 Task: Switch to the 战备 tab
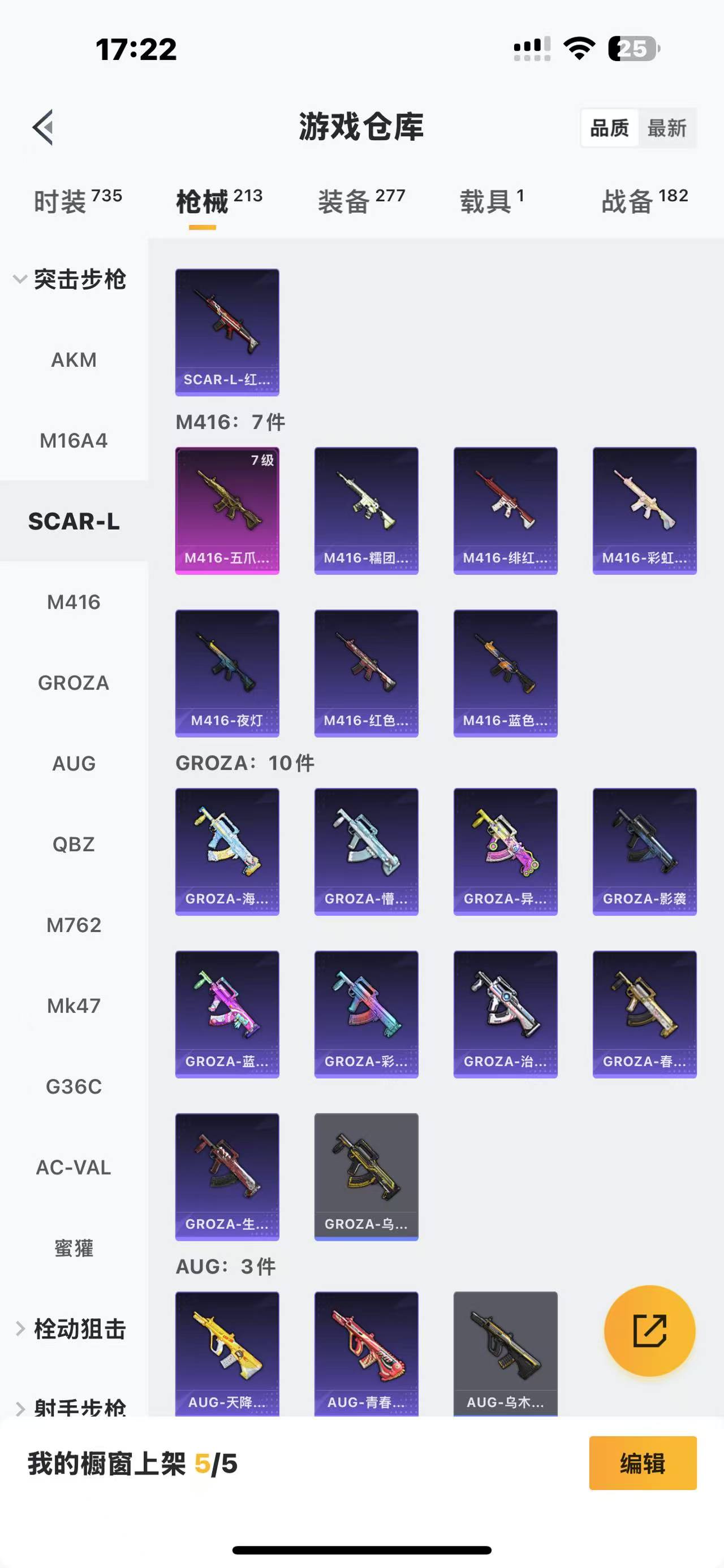644,201
